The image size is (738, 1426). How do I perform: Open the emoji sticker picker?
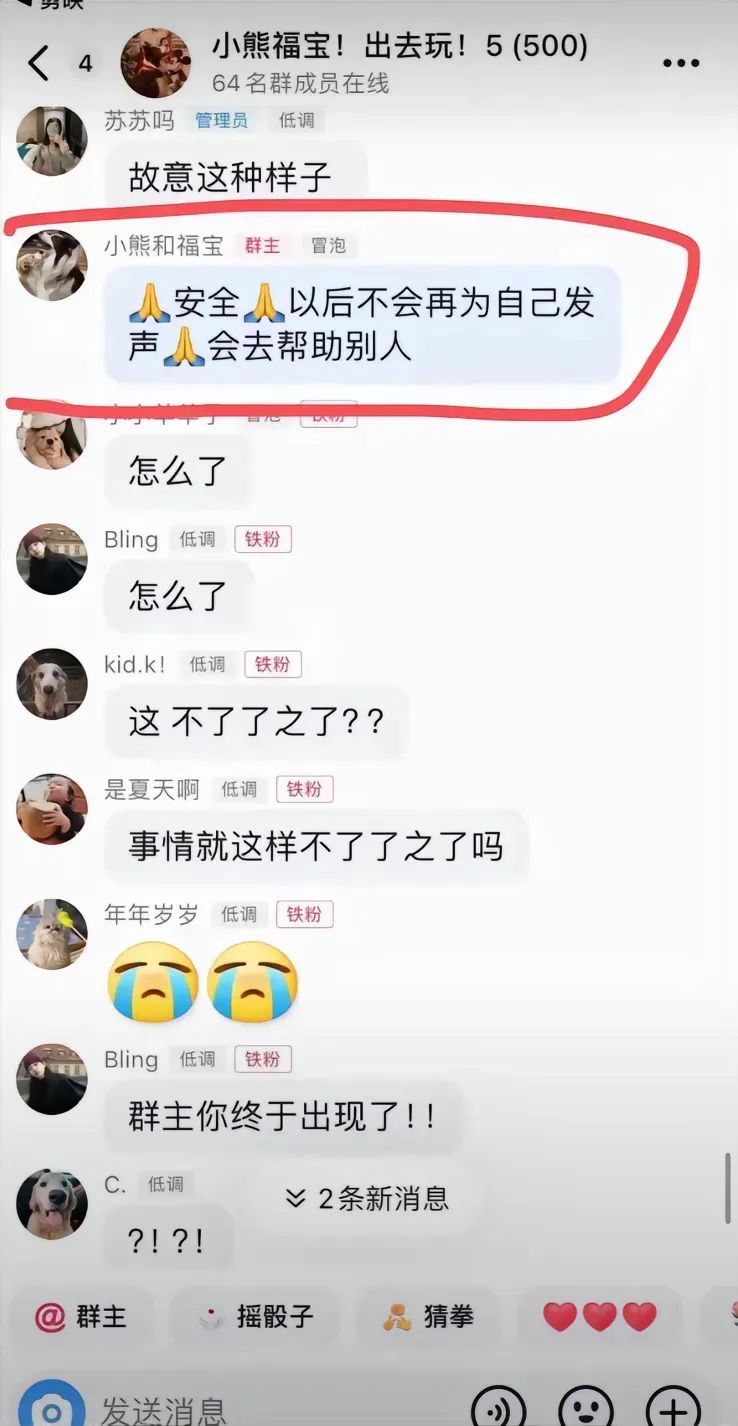coord(586,1410)
